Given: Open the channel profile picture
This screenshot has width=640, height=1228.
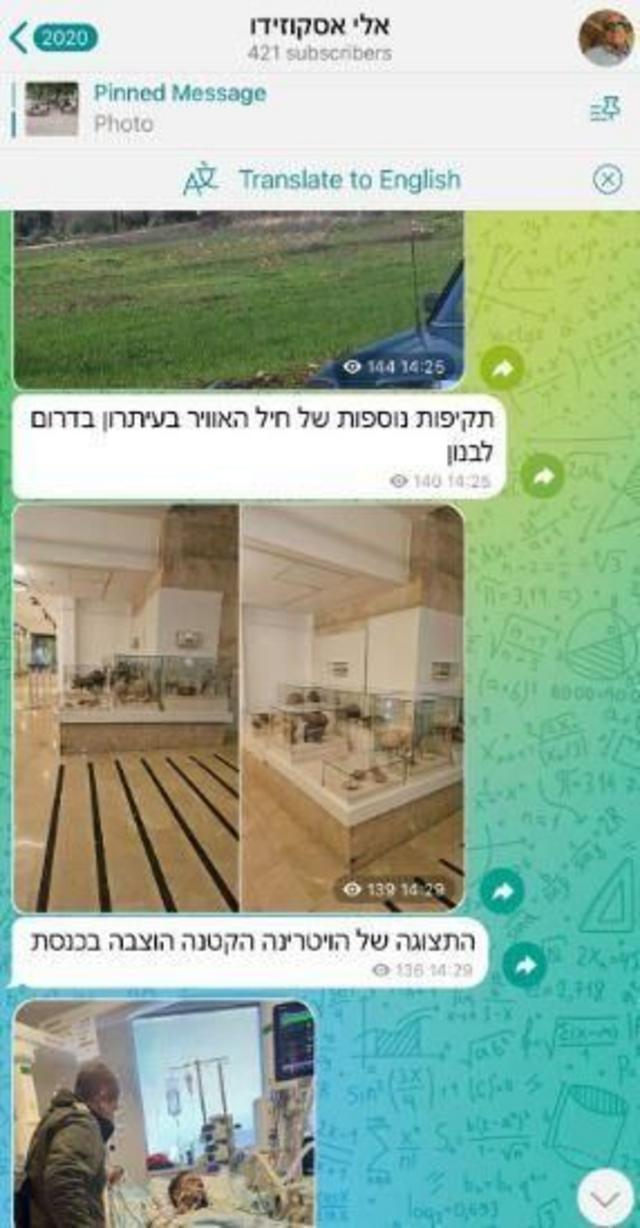Looking at the screenshot, I should [605, 38].
